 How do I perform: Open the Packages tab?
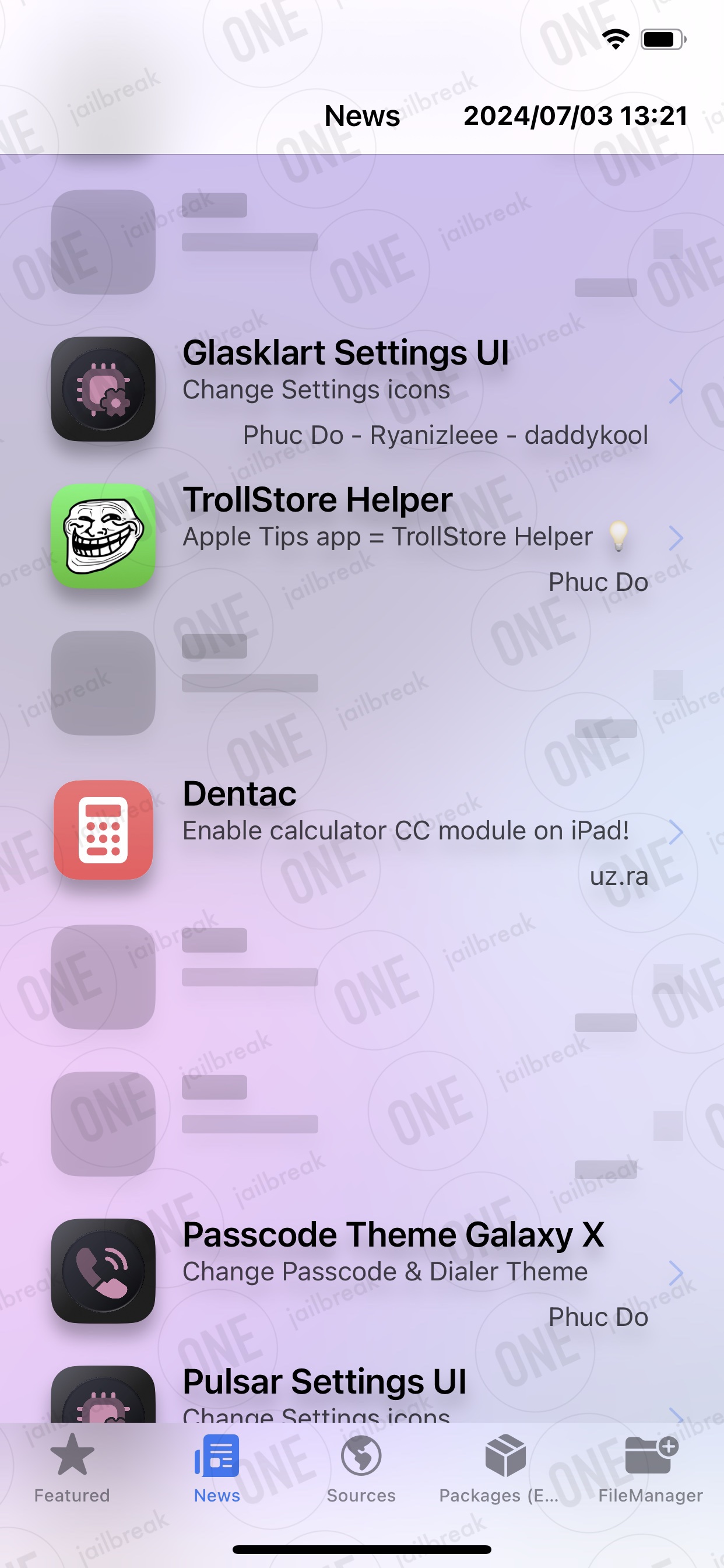pos(505,1468)
